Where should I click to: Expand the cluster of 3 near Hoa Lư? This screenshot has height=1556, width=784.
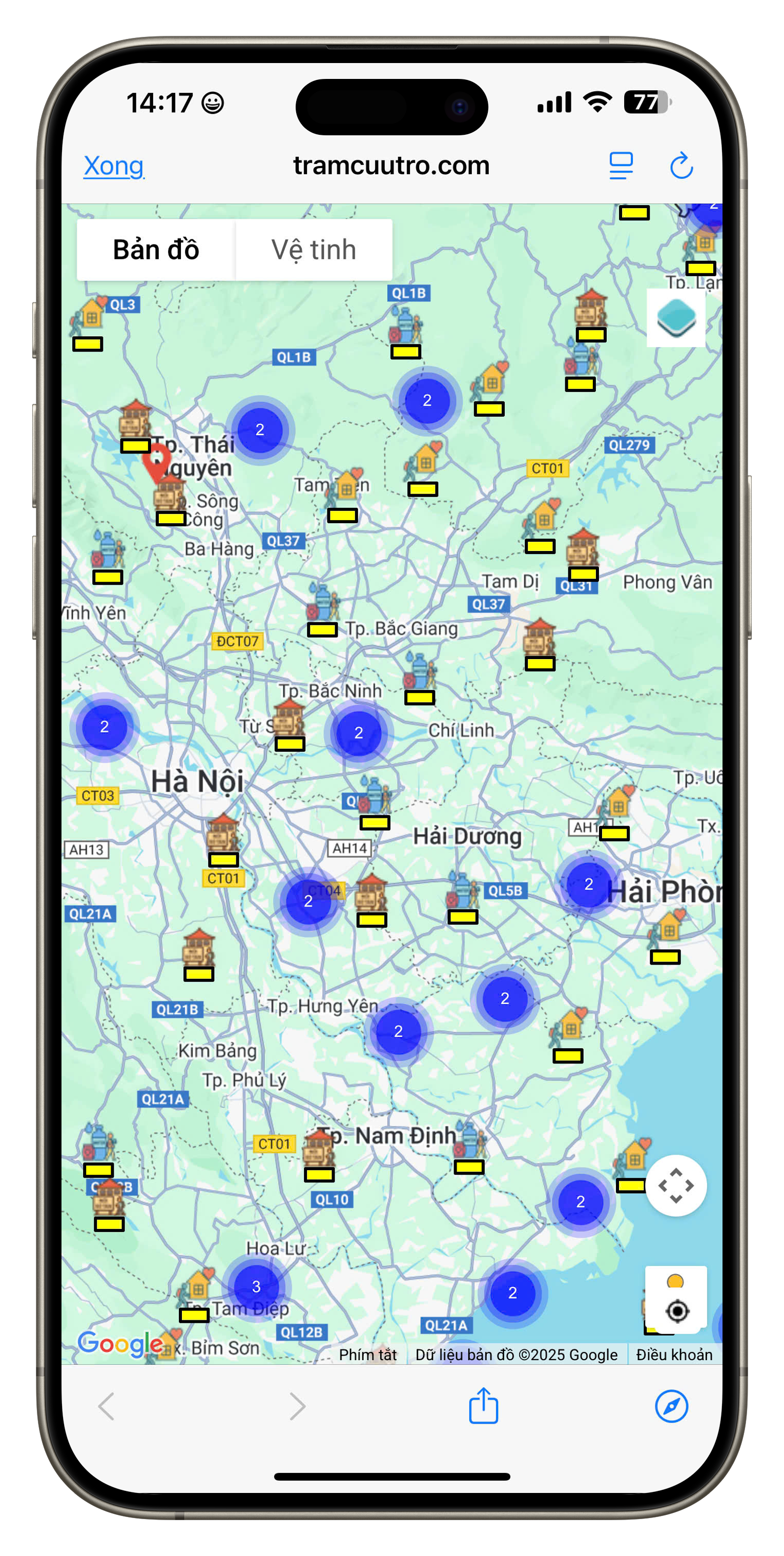tap(256, 1287)
